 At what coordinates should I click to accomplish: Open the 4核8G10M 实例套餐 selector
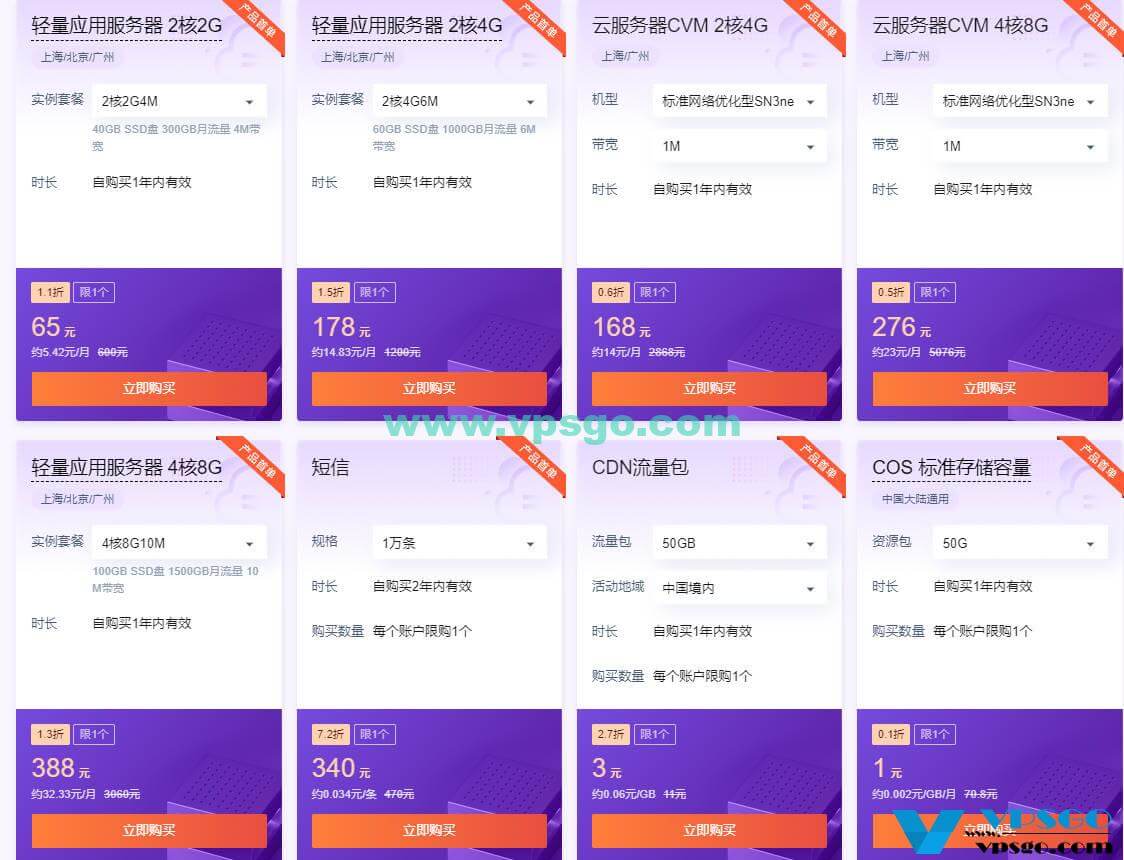pyautogui.click(x=179, y=543)
